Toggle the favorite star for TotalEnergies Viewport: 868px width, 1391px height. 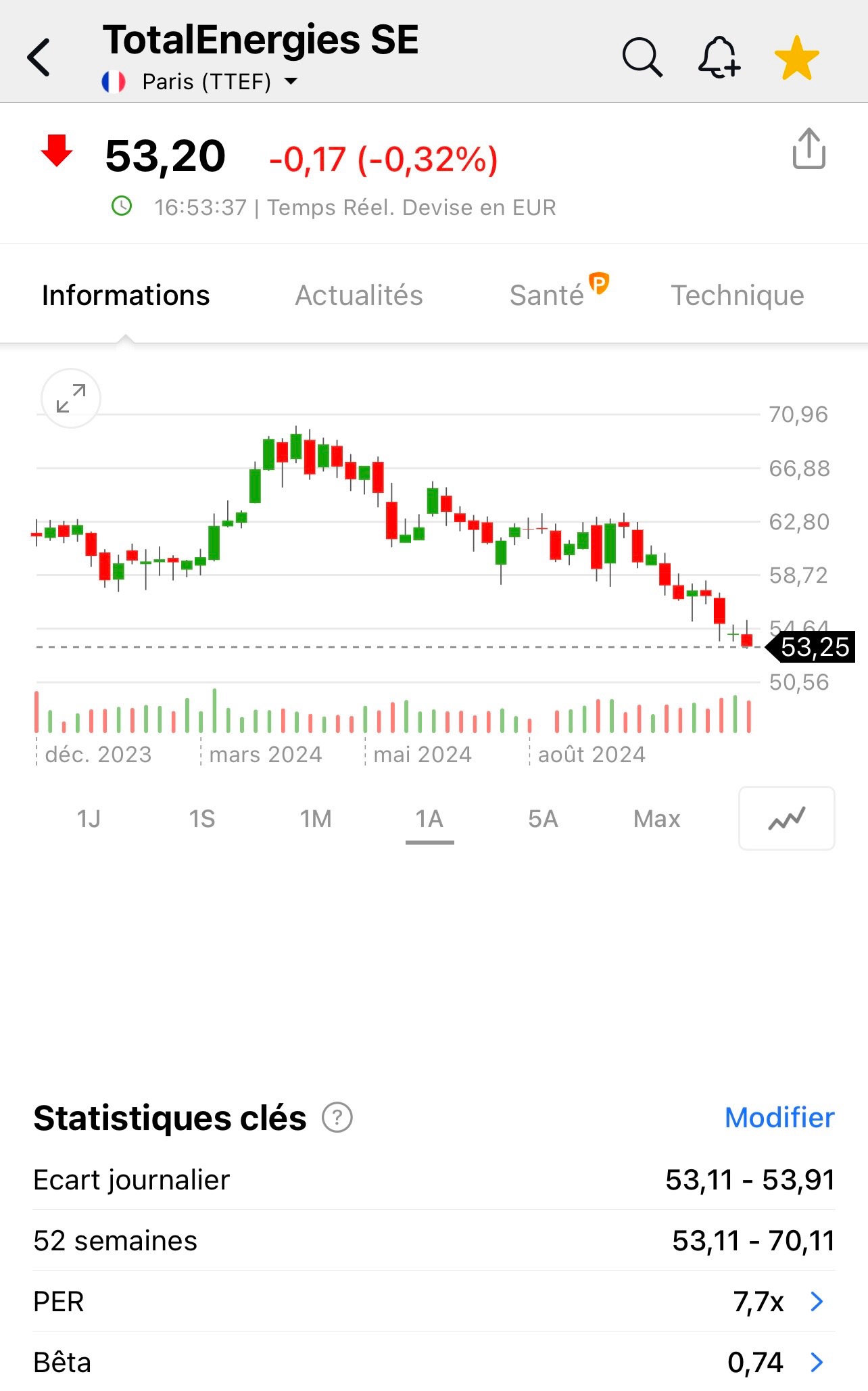pos(797,57)
